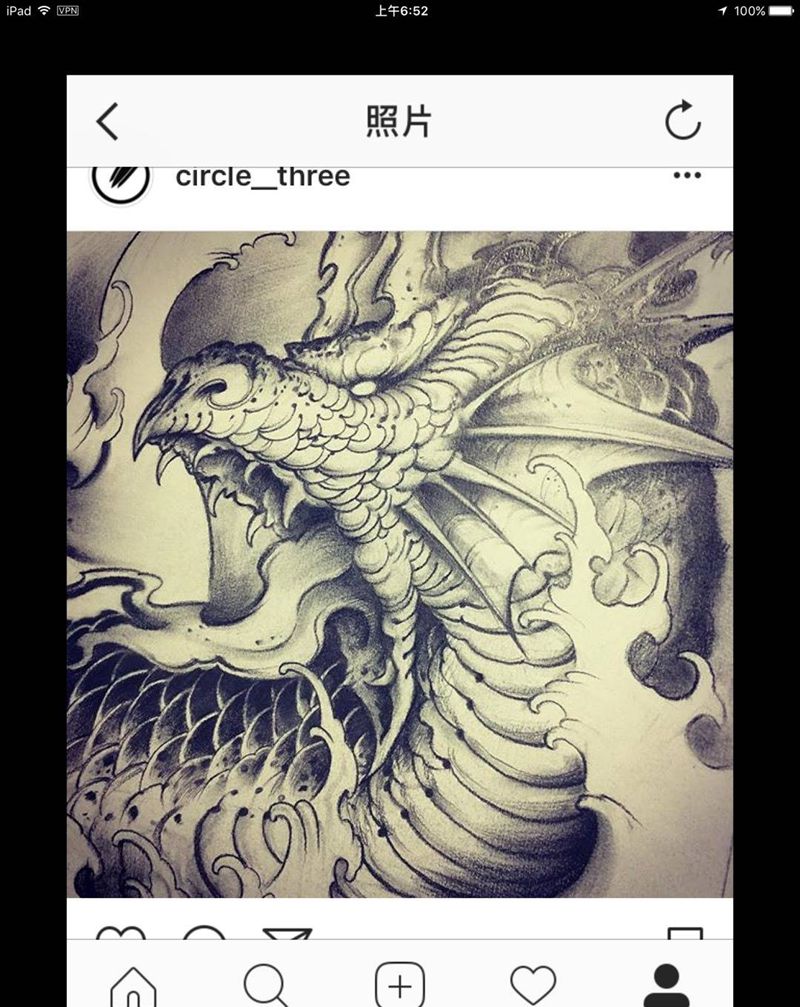Refresh the photo page with the reload icon

tap(683, 120)
